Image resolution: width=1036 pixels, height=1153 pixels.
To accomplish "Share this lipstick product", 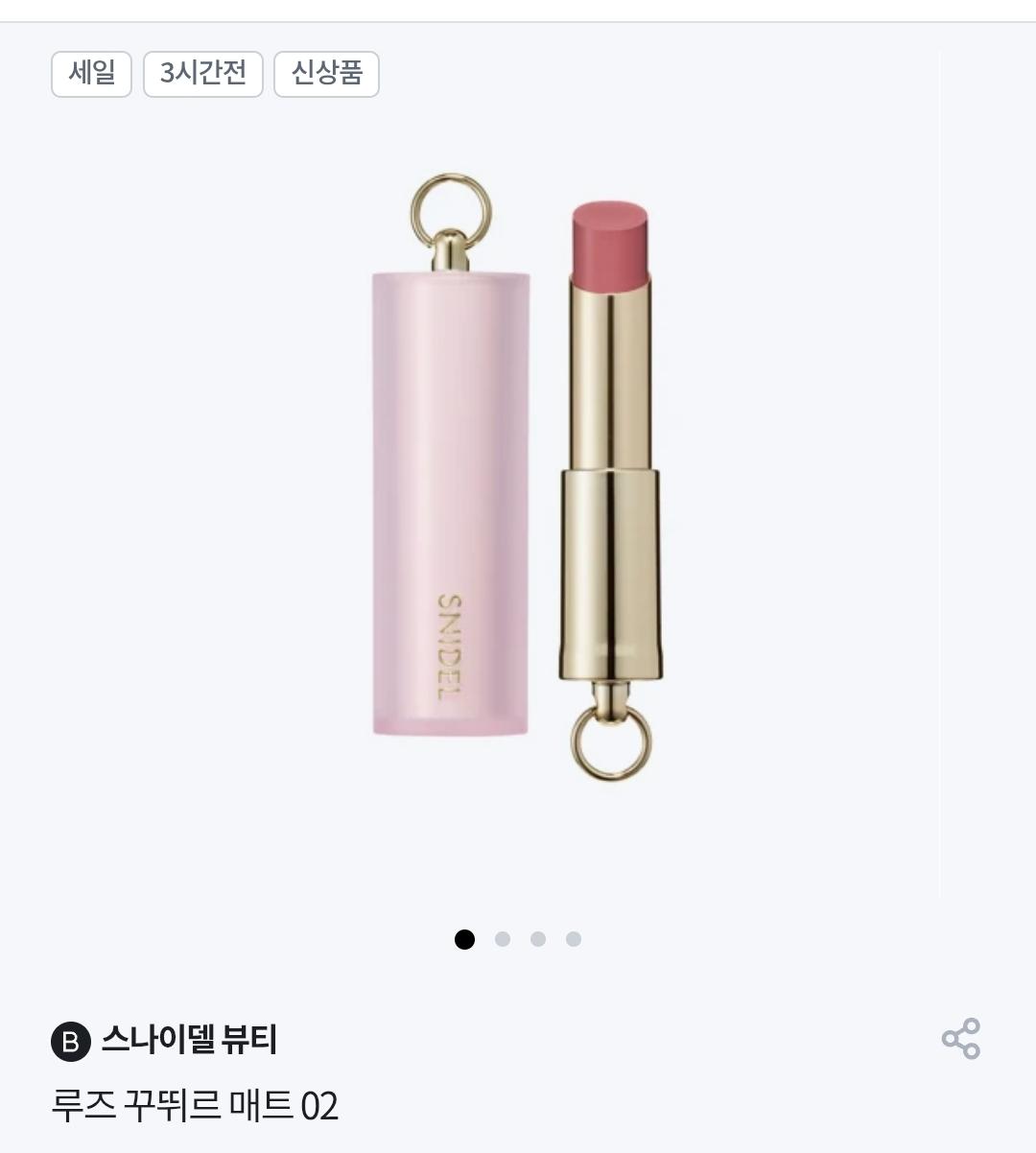I will click(960, 1039).
